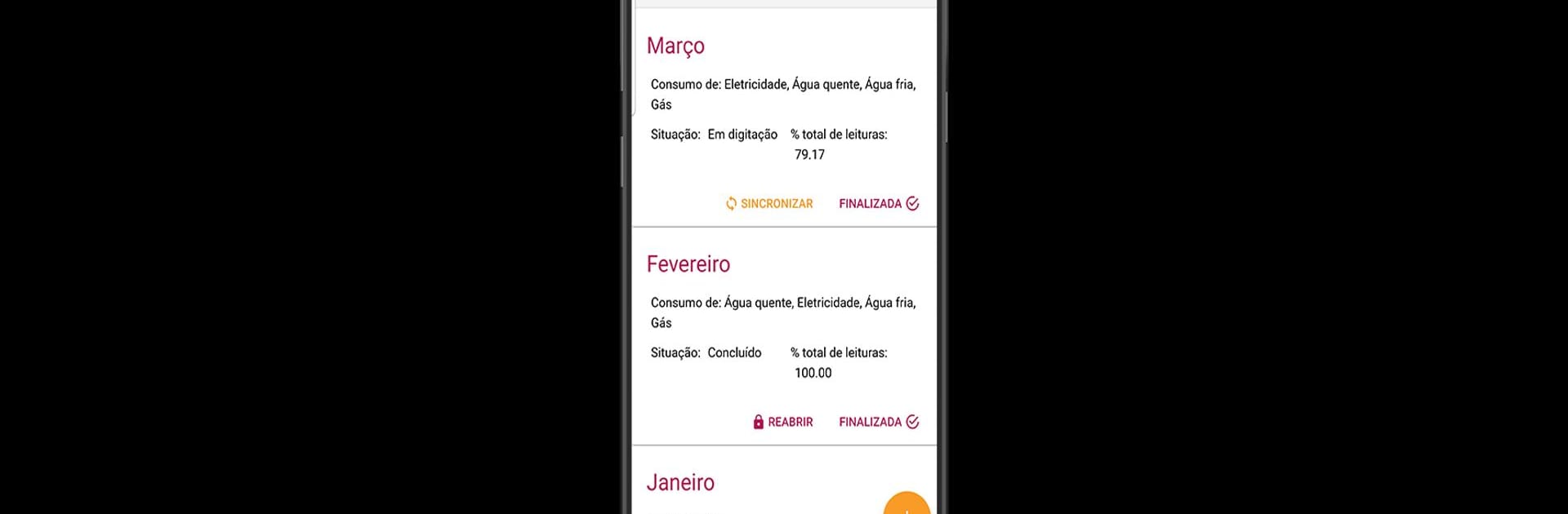This screenshot has height=514, width=1568.
Task: Tap REABRIR on the Fevereiro card
Action: coord(782,422)
